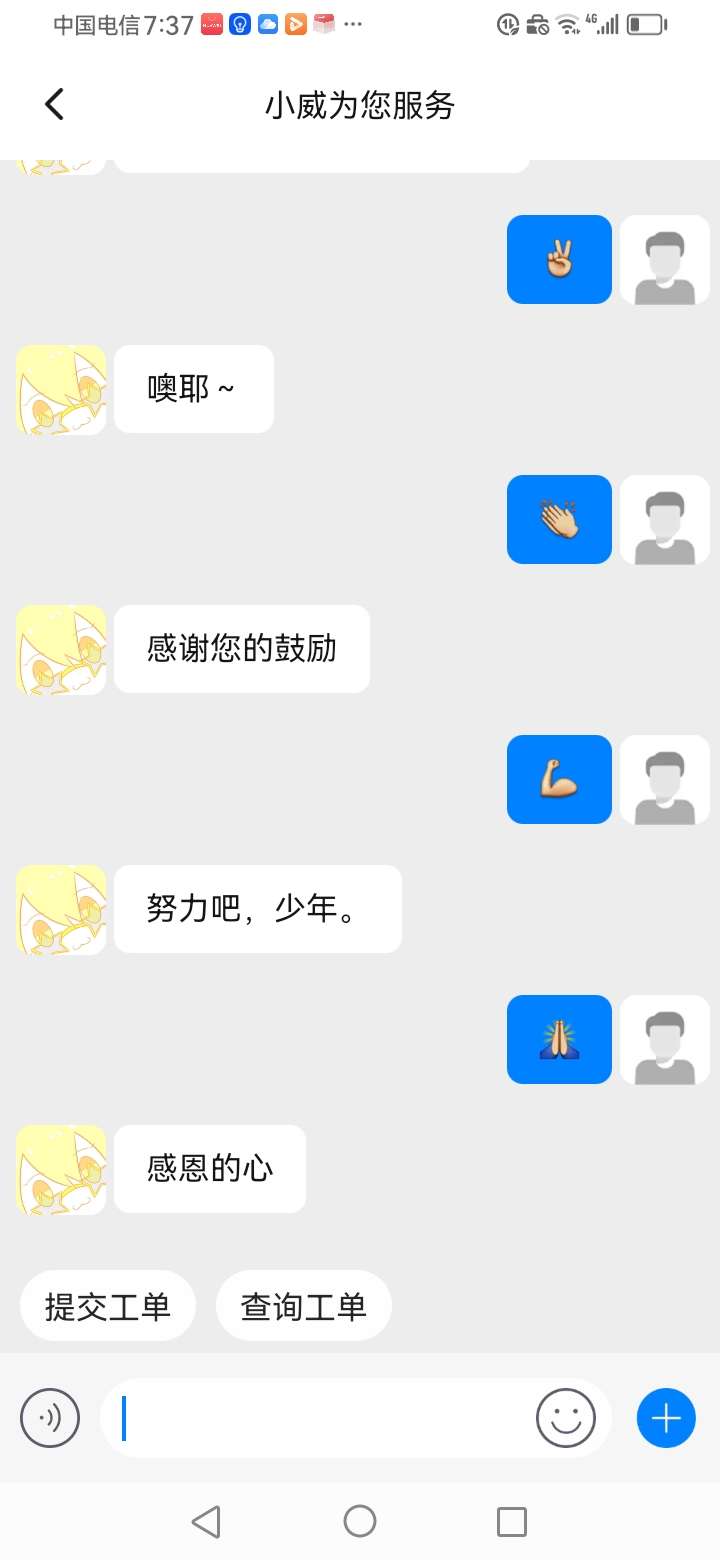
Task: Tap the 查询工单 chip
Action: coord(304,1306)
